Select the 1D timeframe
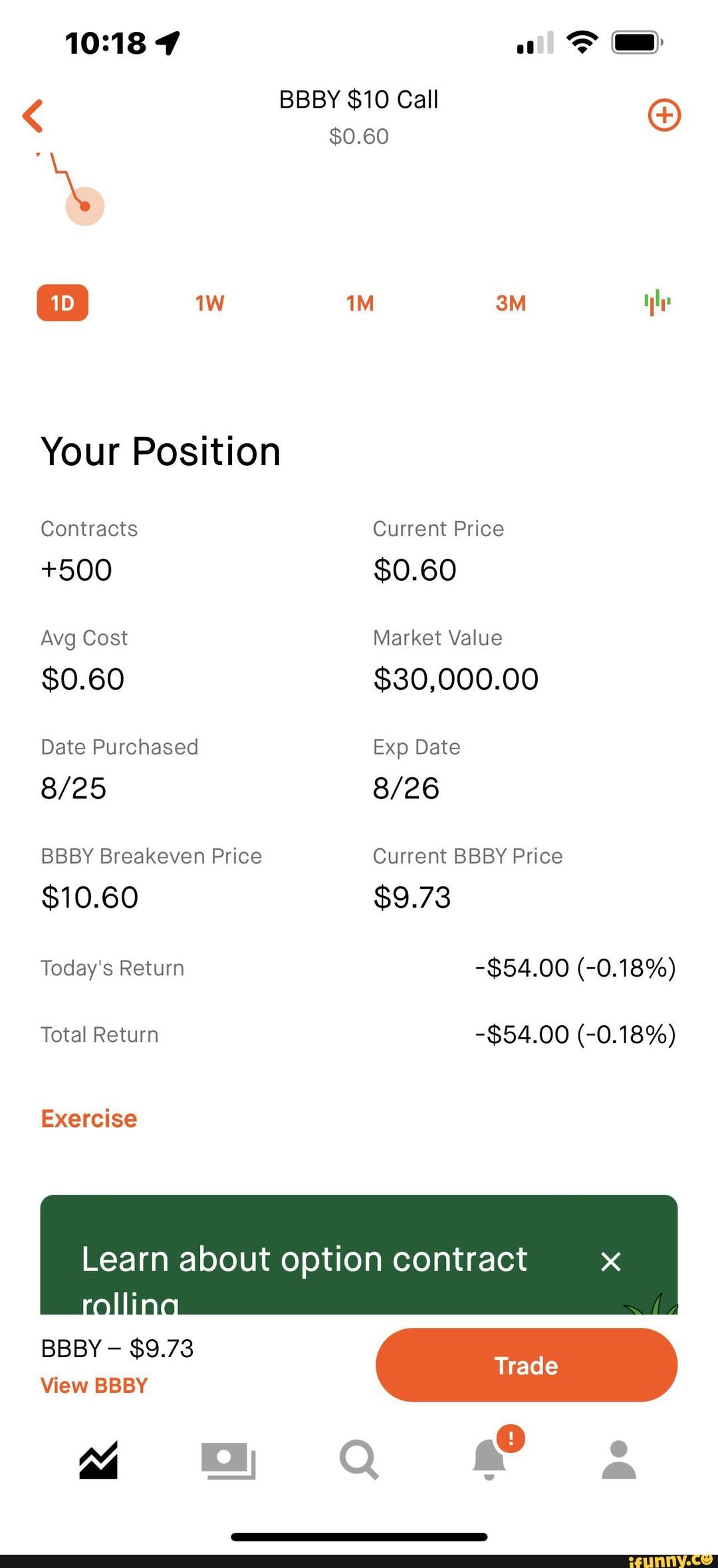 (x=62, y=303)
